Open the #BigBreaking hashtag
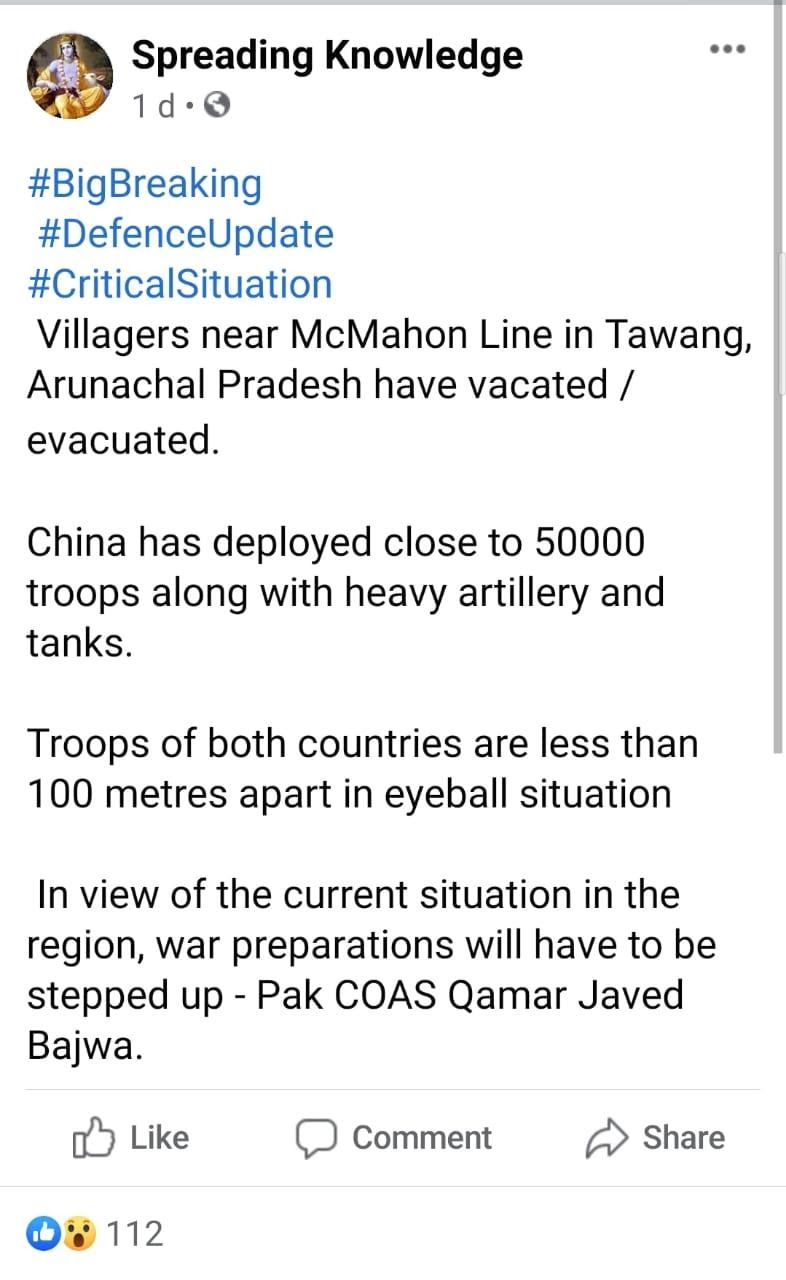The height and width of the screenshot is (1280, 786). click(145, 184)
